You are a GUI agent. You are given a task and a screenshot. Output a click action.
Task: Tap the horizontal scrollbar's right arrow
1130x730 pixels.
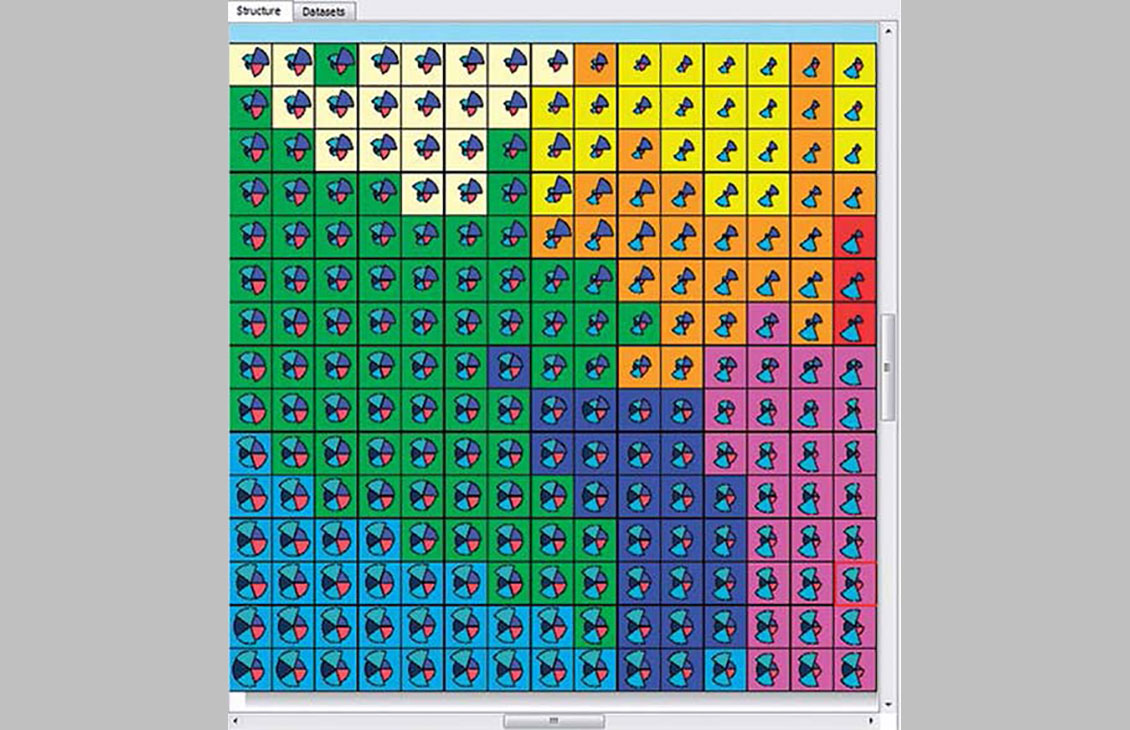tap(871, 720)
